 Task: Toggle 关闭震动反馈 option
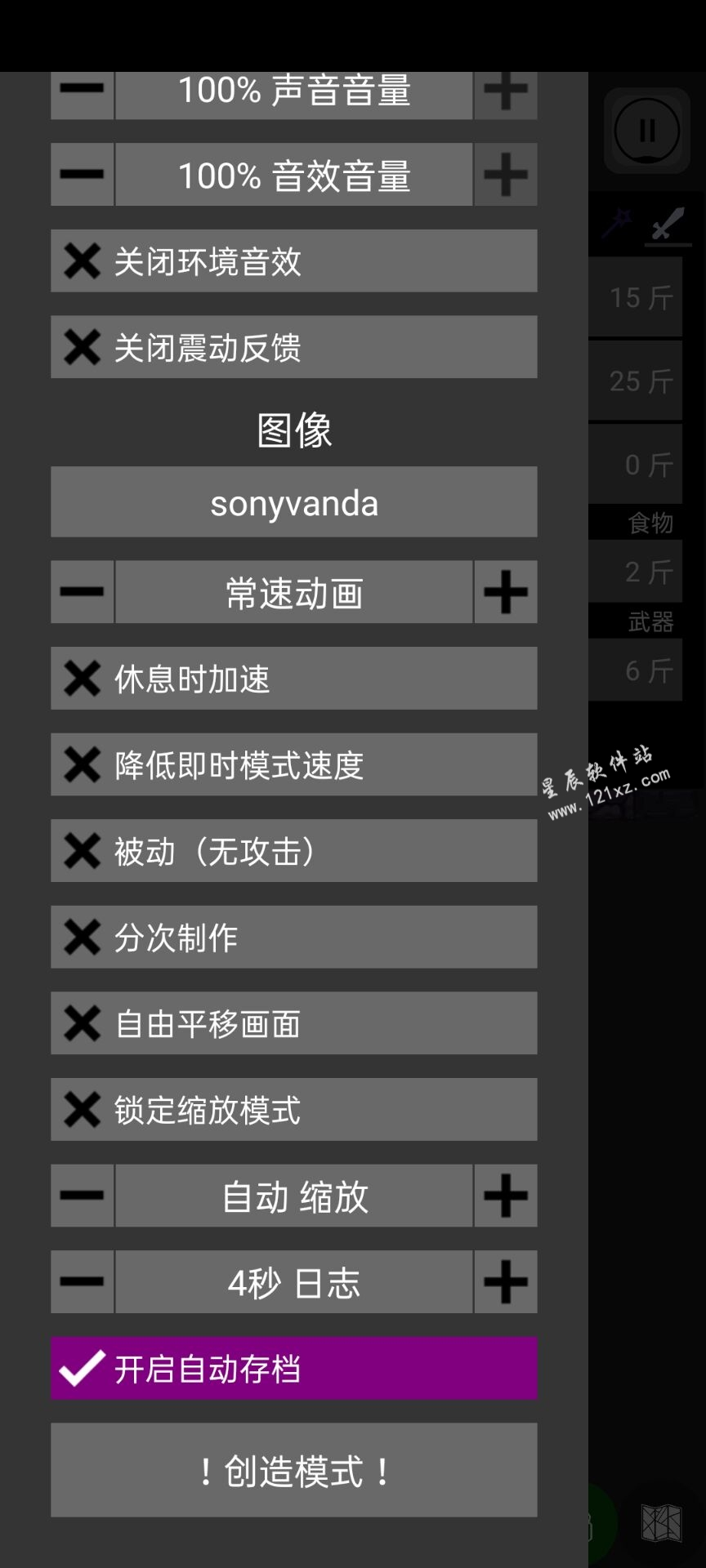click(x=293, y=347)
